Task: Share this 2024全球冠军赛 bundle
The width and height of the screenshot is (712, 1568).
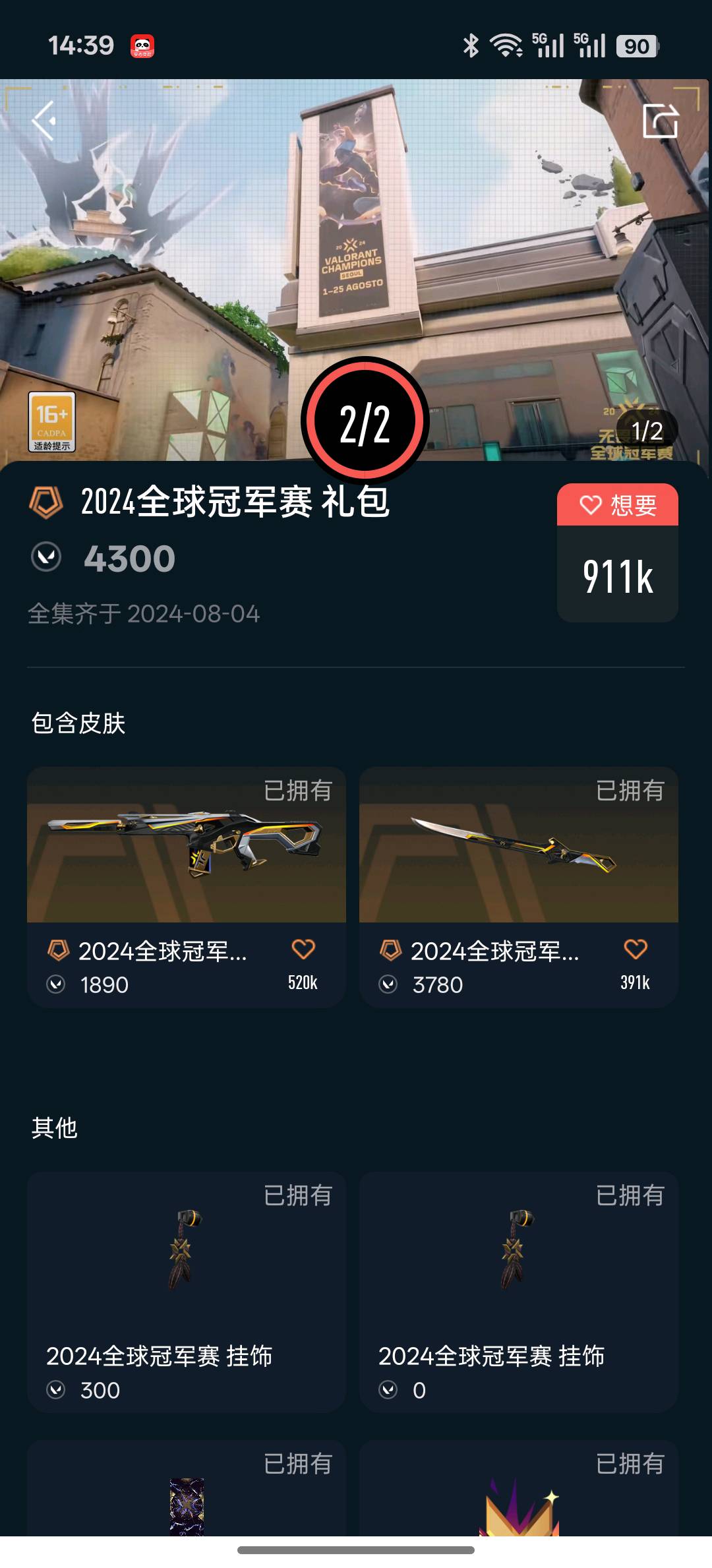Action: pos(660,121)
